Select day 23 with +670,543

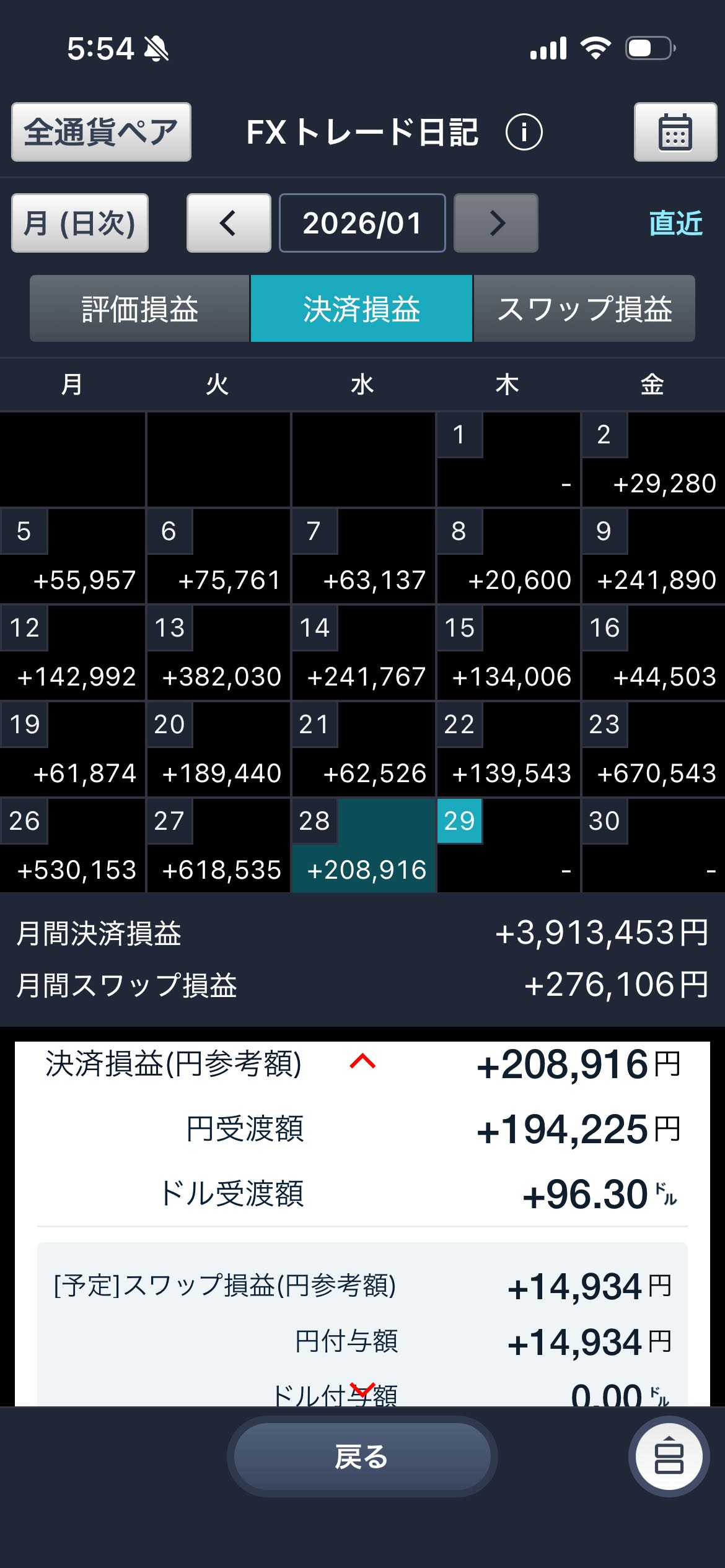tap(653, 749)
